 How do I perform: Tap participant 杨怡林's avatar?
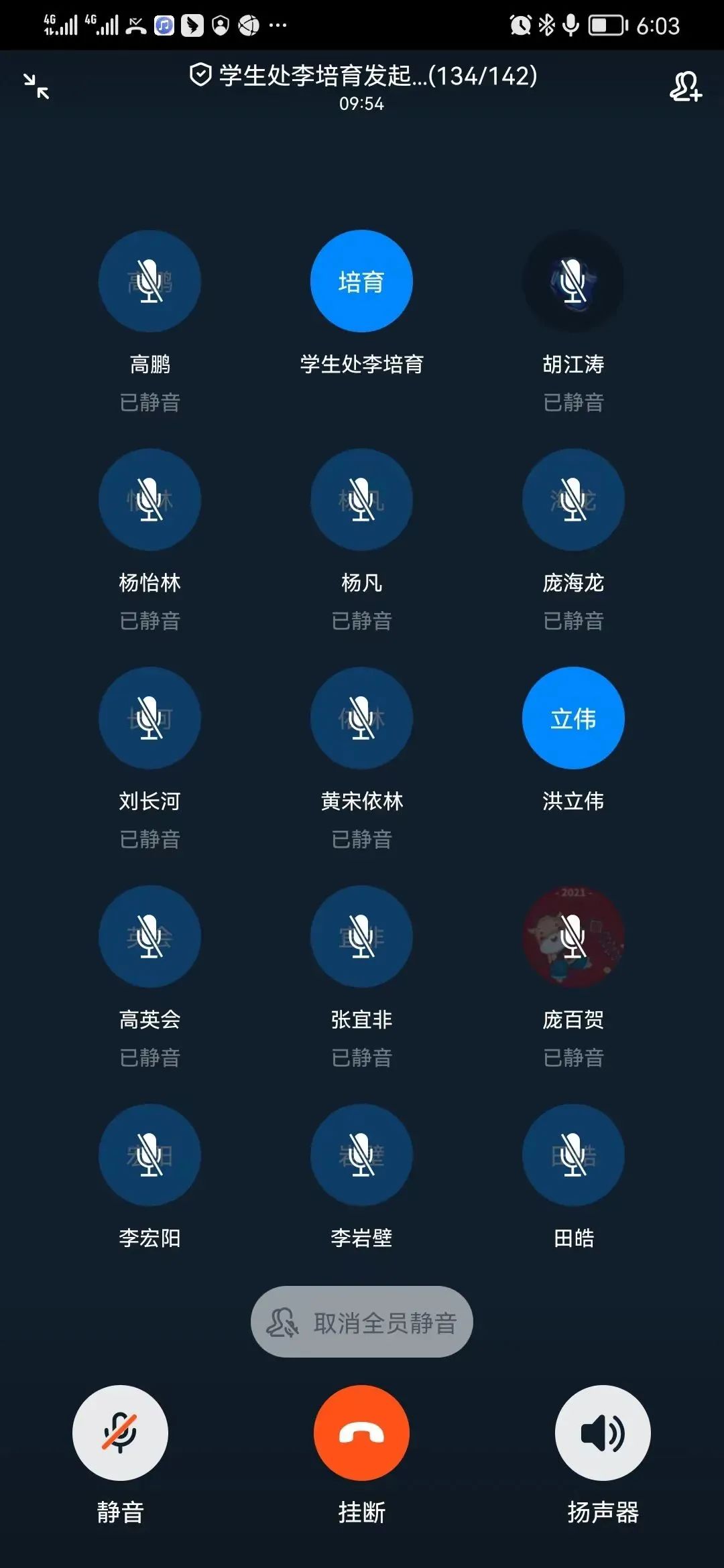(149, 500)
